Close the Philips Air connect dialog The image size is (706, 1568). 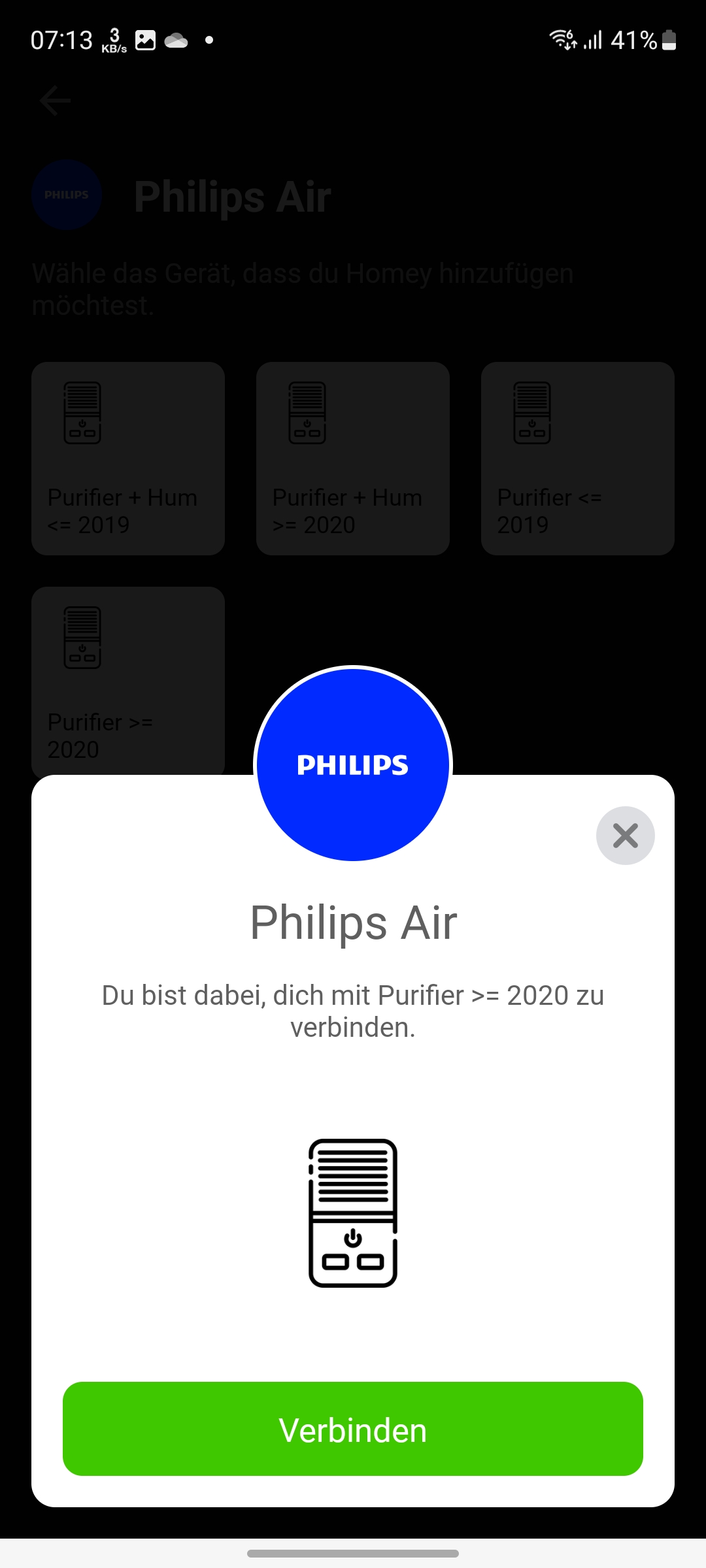tap(625, 836)
